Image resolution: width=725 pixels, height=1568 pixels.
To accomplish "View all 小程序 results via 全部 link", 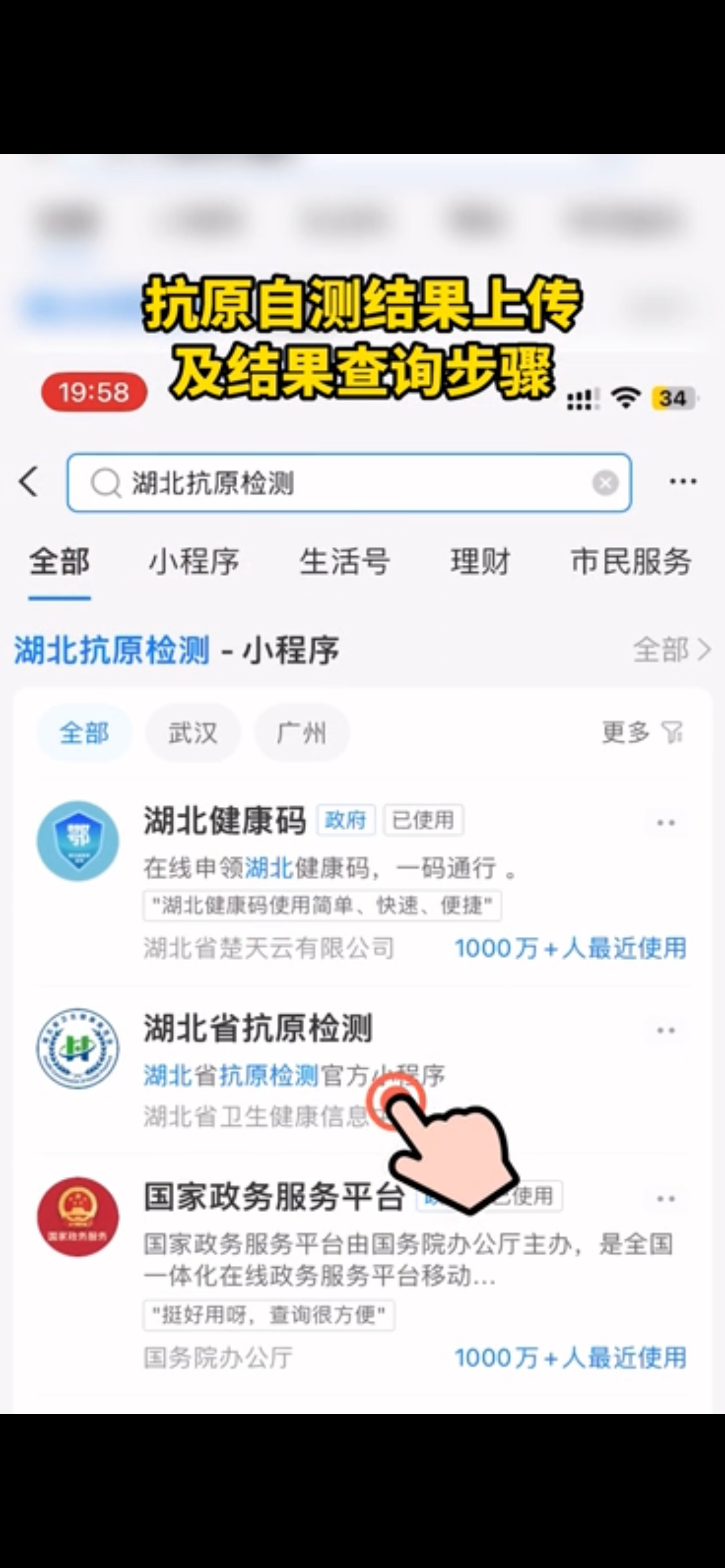I will (x=670, y=650).
